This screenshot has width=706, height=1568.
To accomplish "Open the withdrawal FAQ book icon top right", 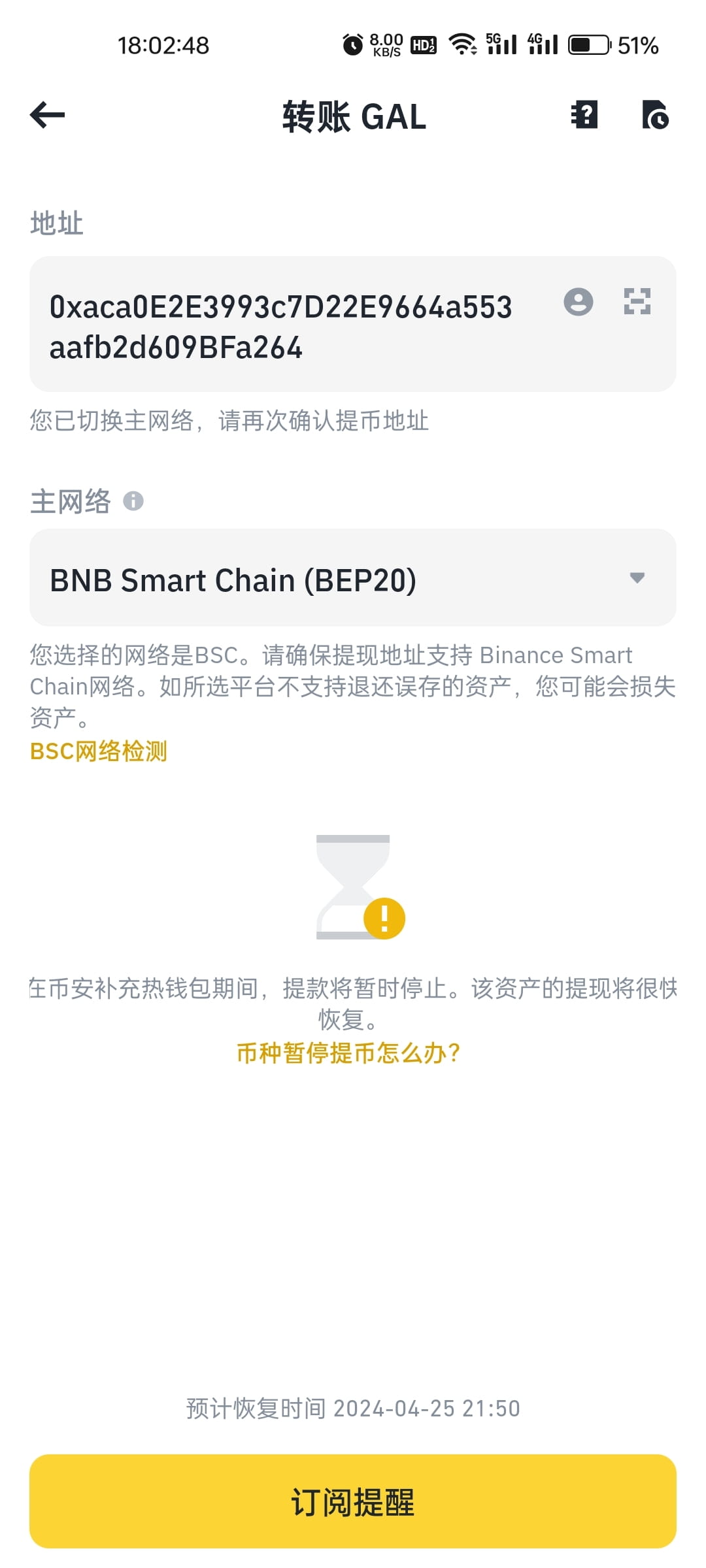I will [584, 116].
